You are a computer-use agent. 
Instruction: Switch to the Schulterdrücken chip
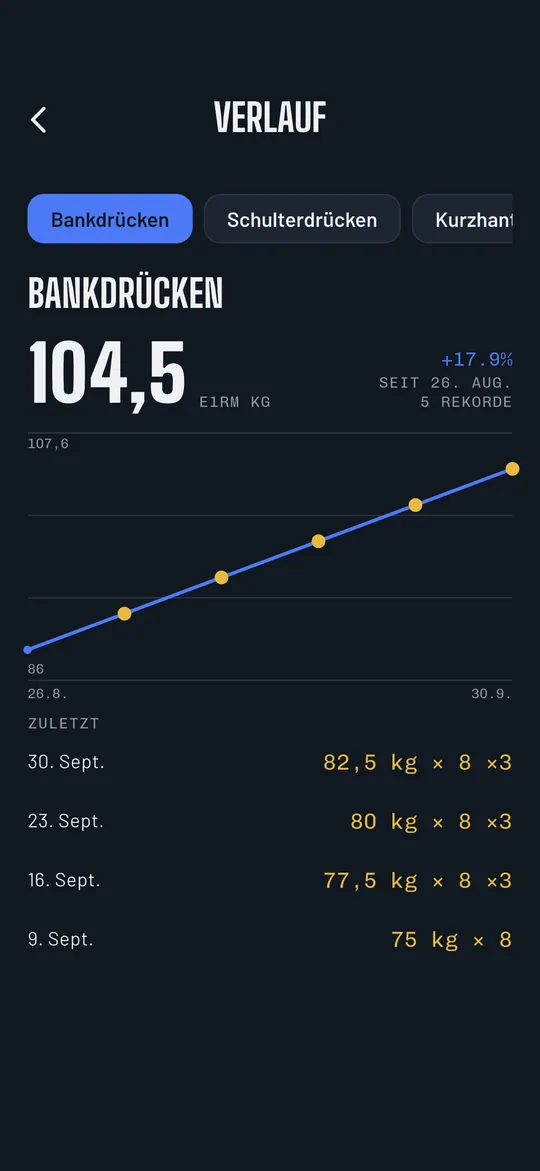(302, 219)
